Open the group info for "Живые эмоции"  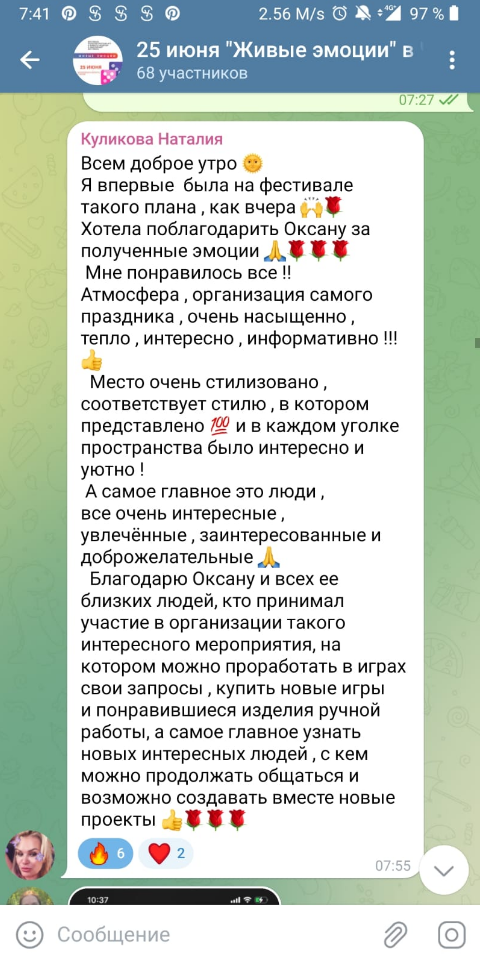point(275,60)
